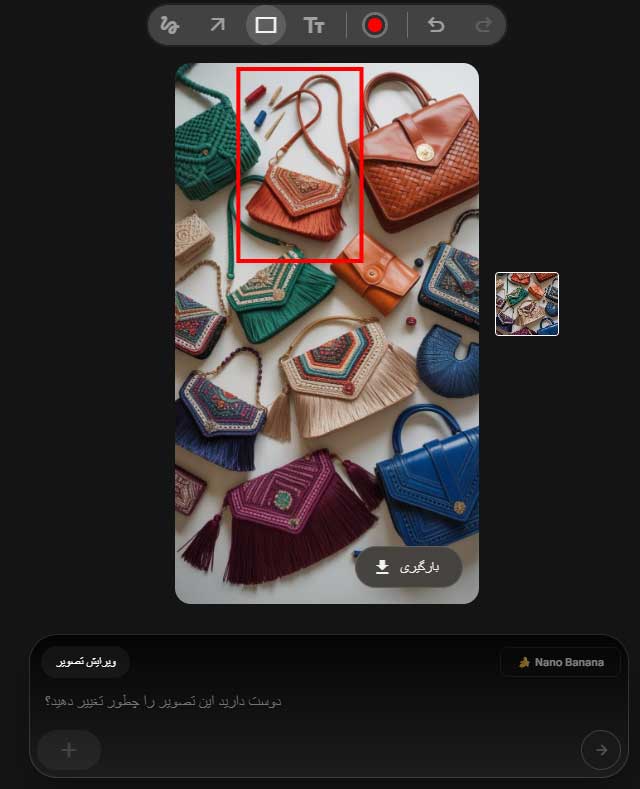Pick the text annotation tool

(314, 25)
